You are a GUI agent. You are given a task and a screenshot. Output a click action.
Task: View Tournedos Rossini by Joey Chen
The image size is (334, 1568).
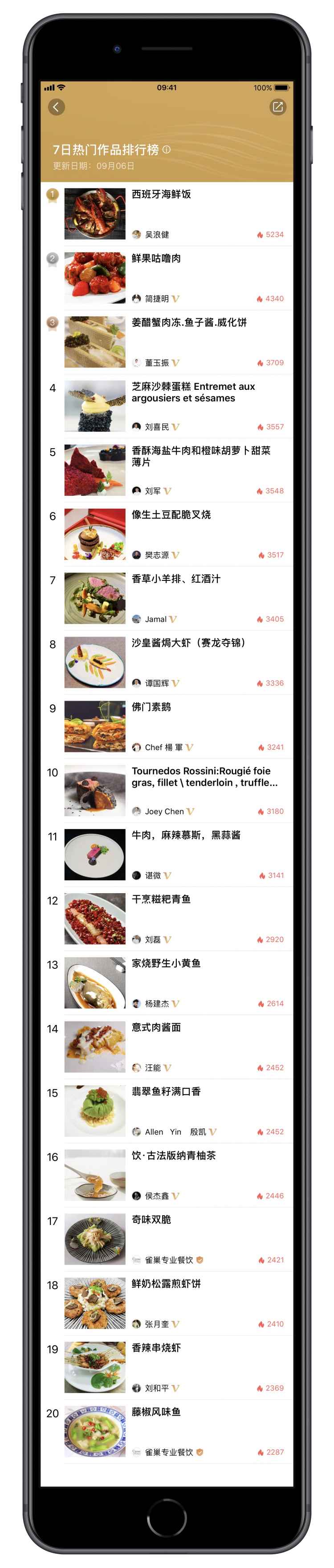204,776
